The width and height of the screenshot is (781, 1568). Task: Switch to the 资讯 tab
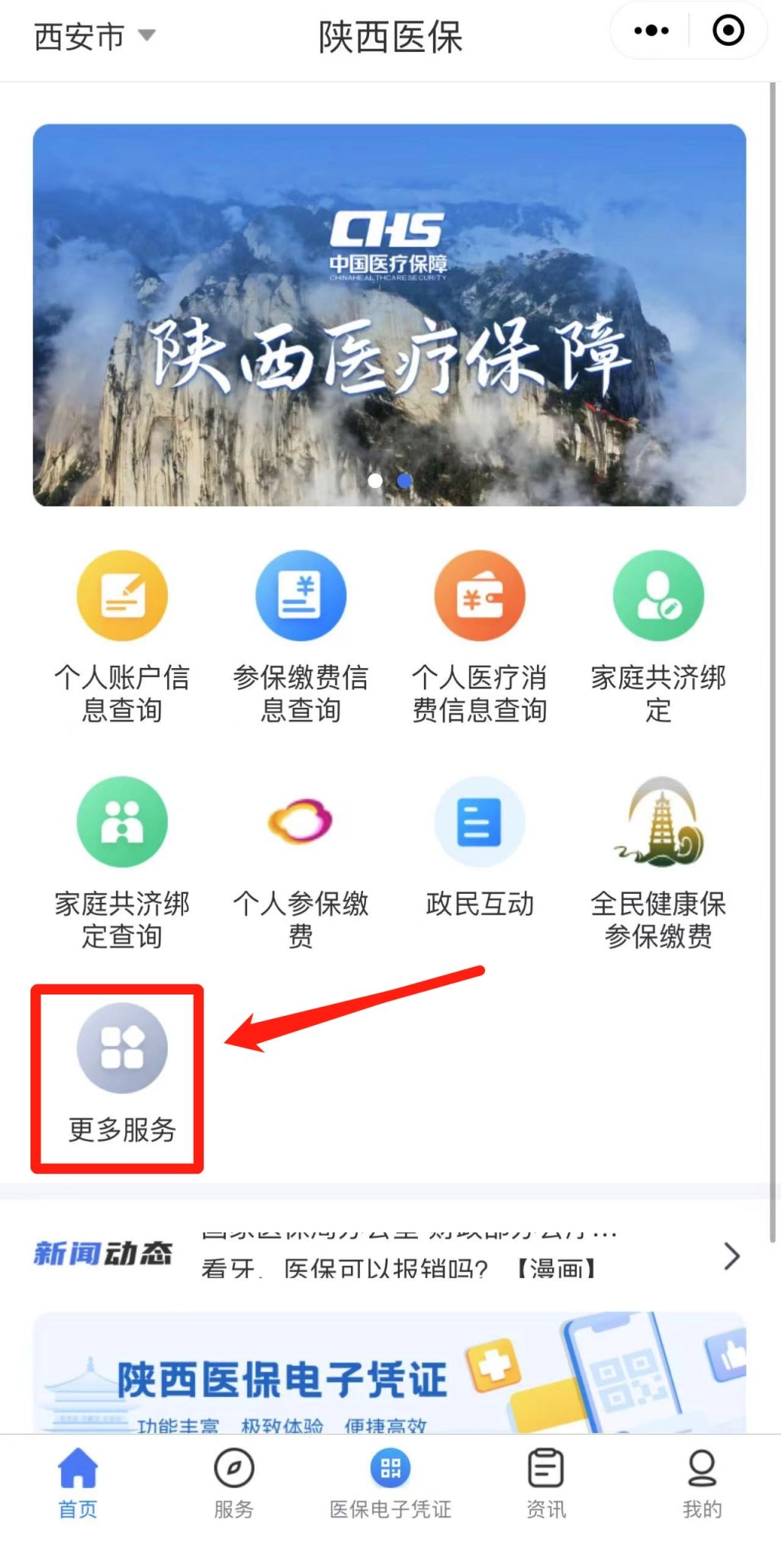pyautogui.click(x=546, y=1483)
